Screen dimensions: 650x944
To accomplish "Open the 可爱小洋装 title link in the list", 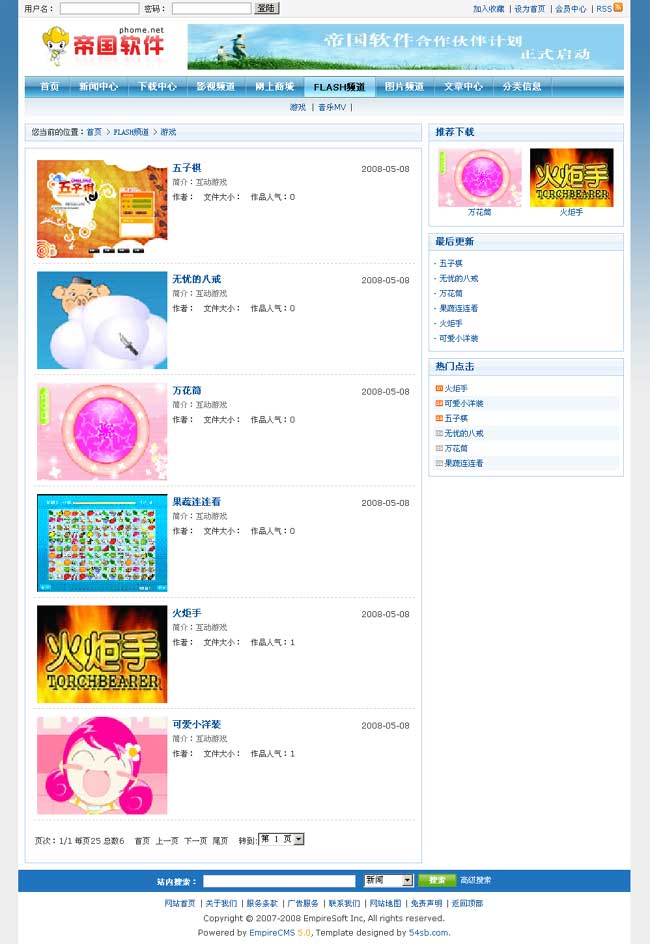I will click(x=197, y=724).
